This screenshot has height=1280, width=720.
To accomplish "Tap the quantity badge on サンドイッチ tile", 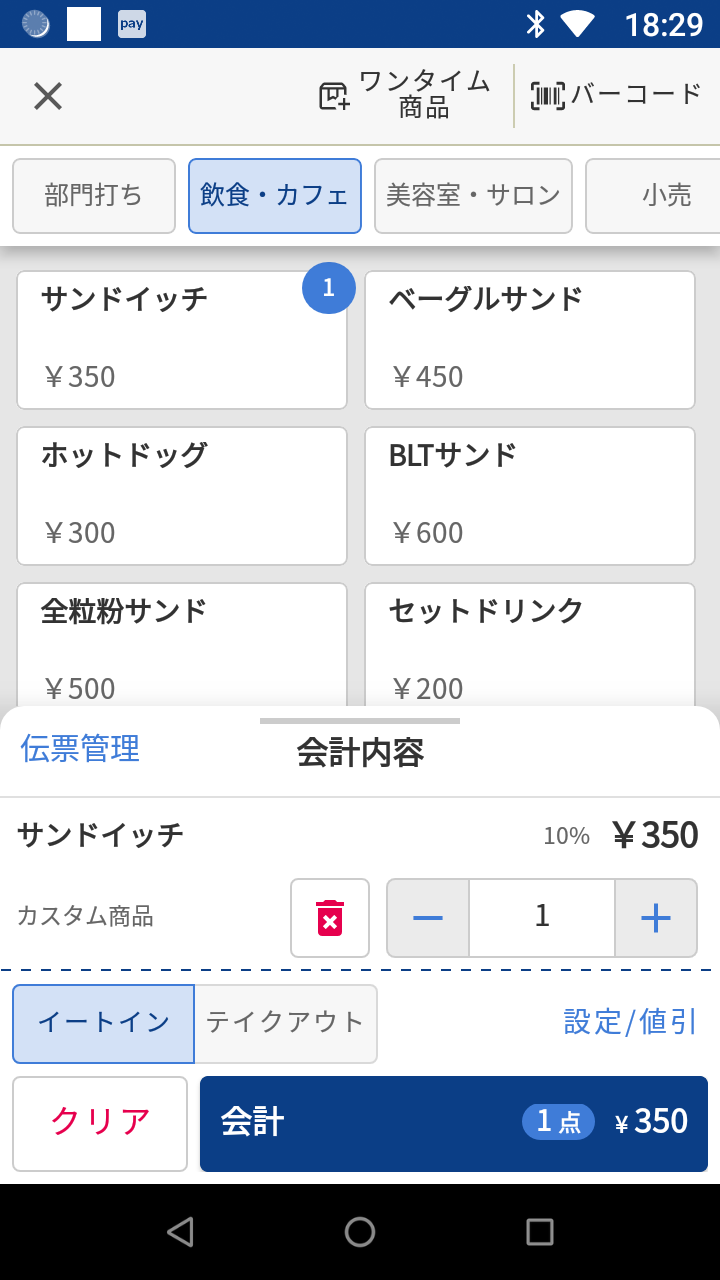I will 329,288.
